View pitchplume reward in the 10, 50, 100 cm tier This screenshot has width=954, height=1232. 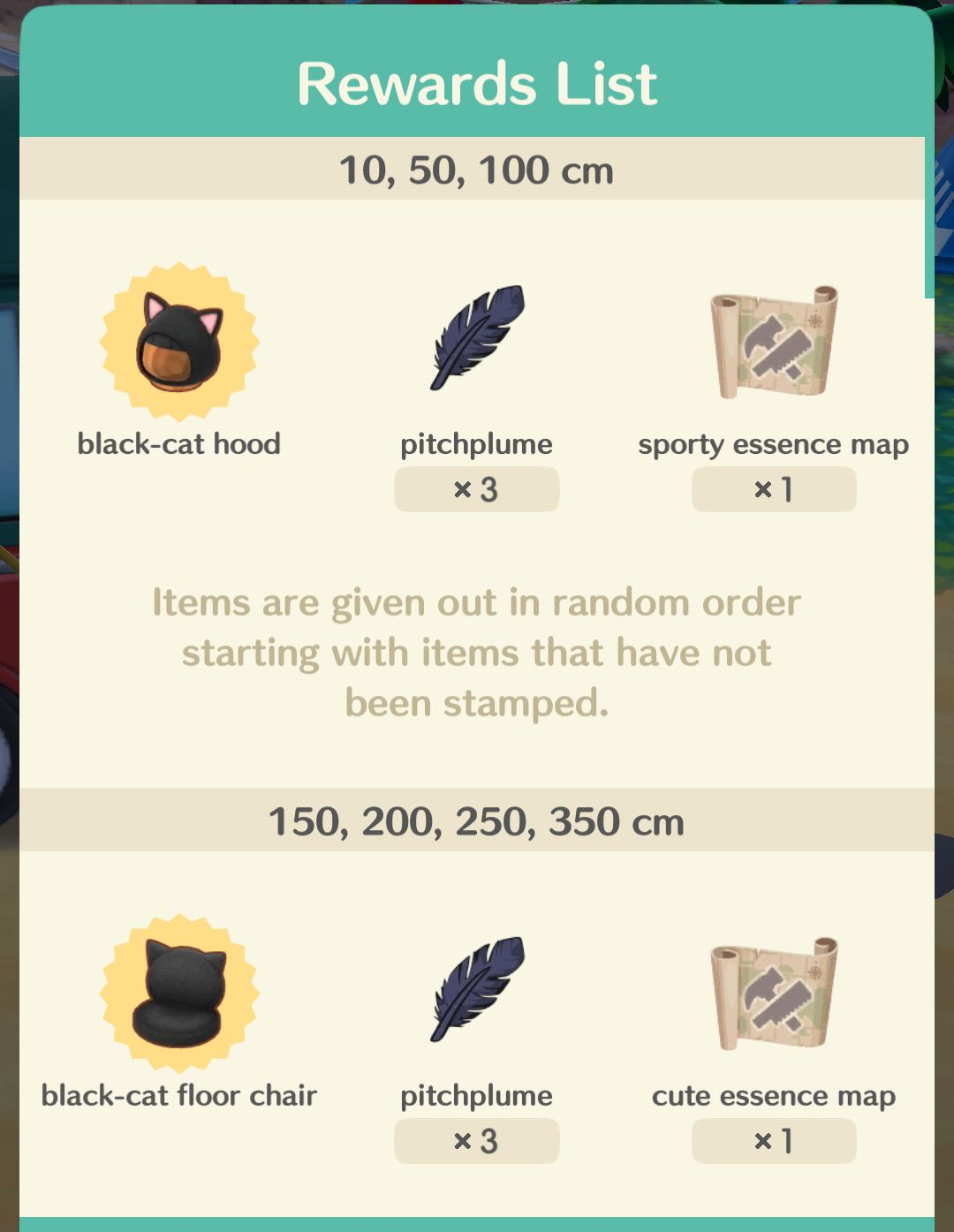477,339
